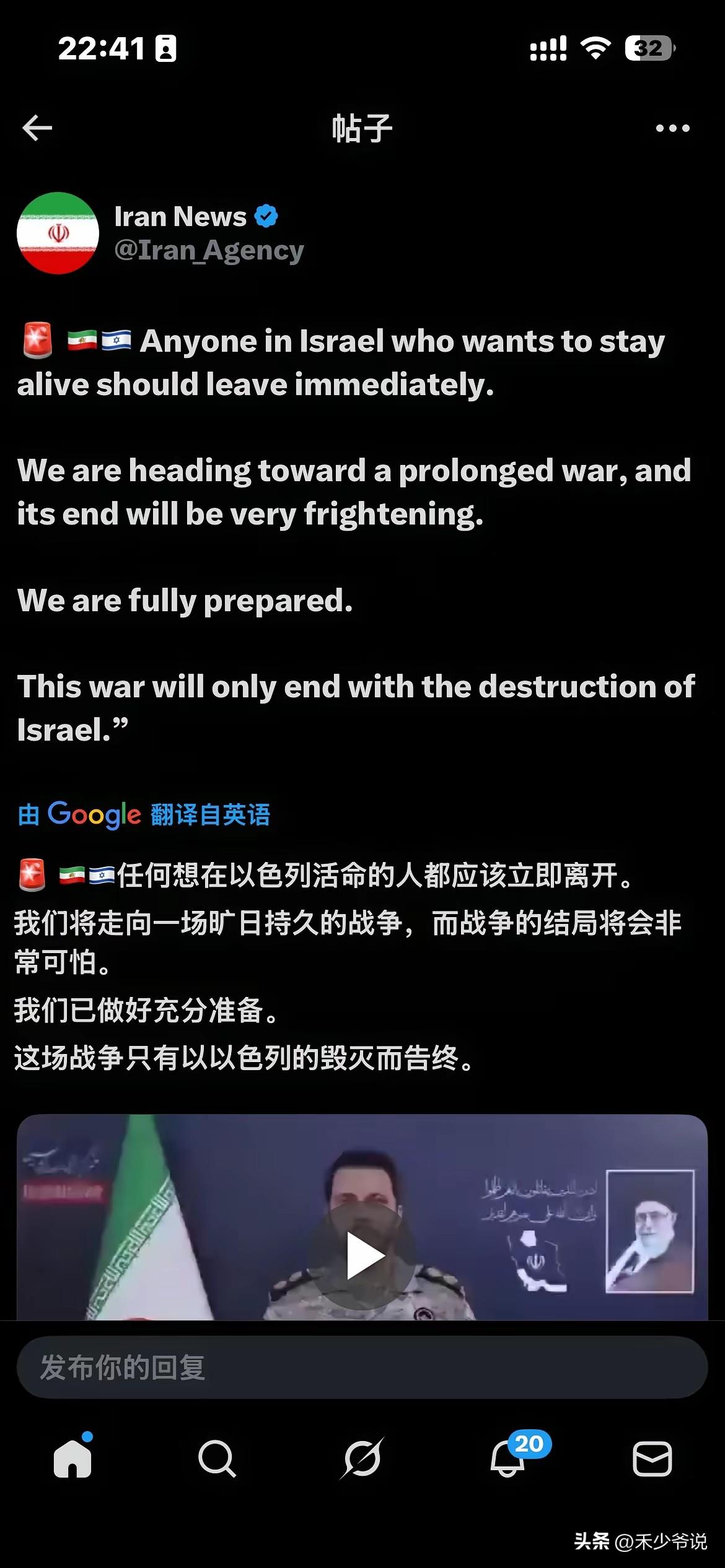Open Iran News profile via avatar
Image resolution: width=725 pixels, height=1568 pixels.
(x=58, y=233)
